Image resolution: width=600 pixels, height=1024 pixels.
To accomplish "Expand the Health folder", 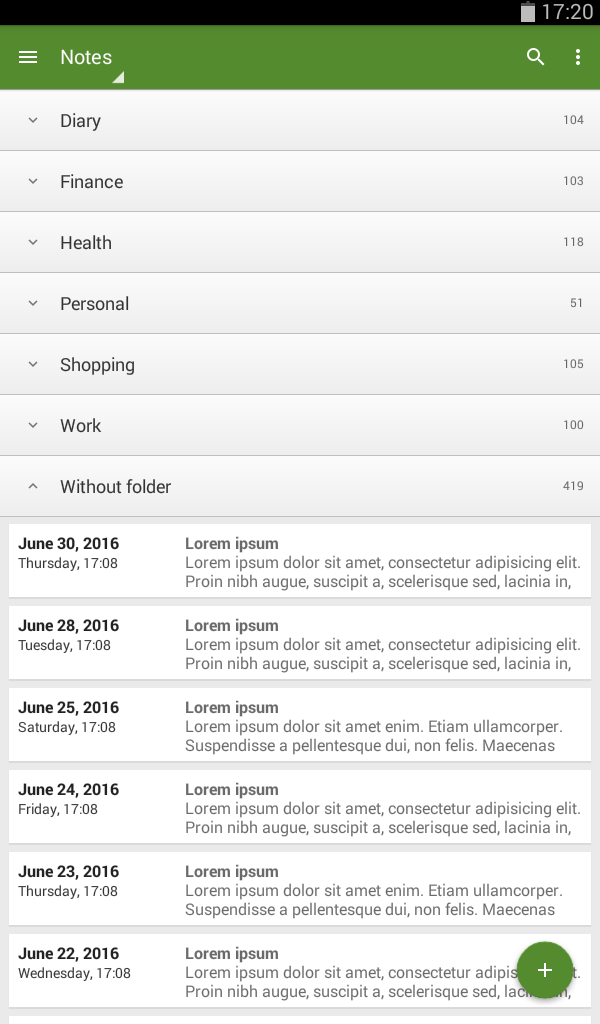I will click(300, 242).
